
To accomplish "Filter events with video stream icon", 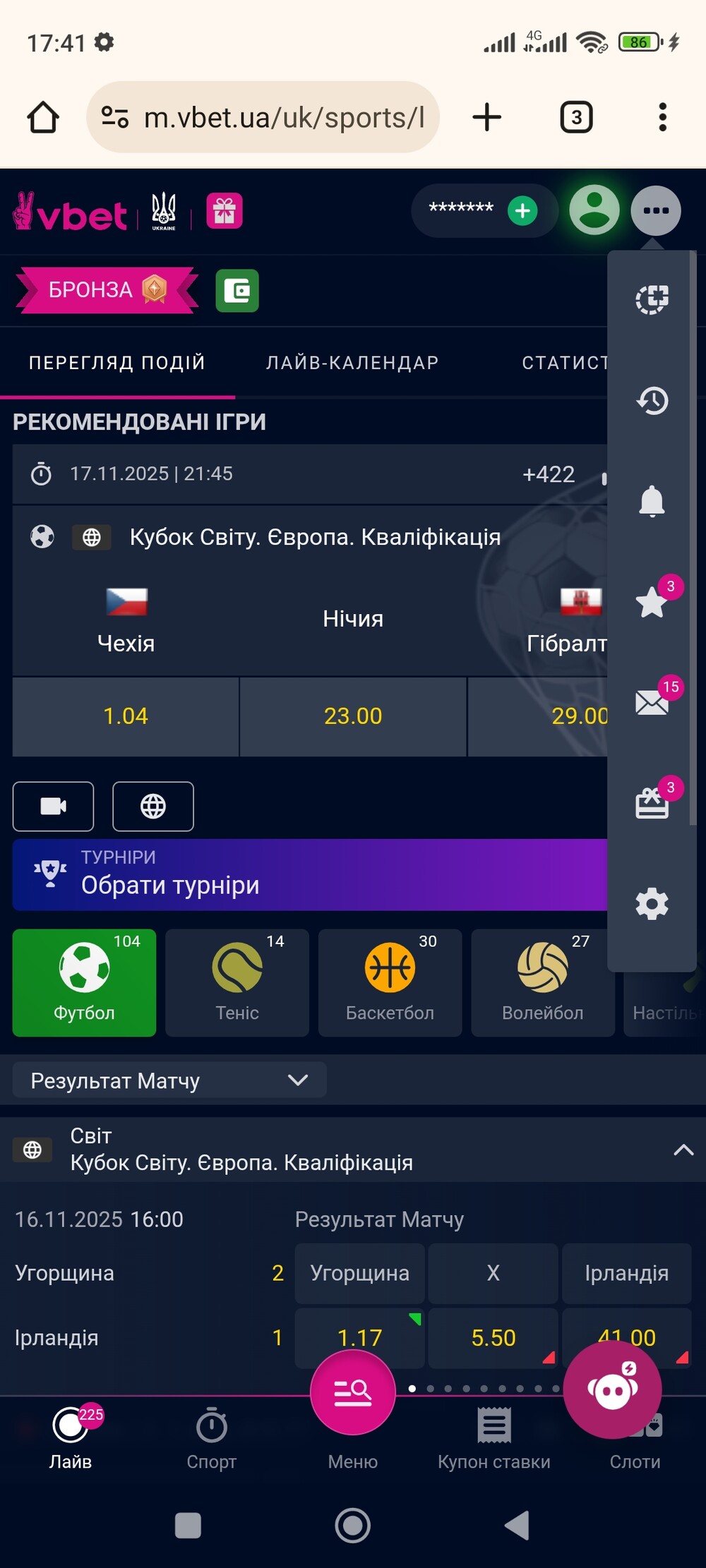I will (54, 807).
